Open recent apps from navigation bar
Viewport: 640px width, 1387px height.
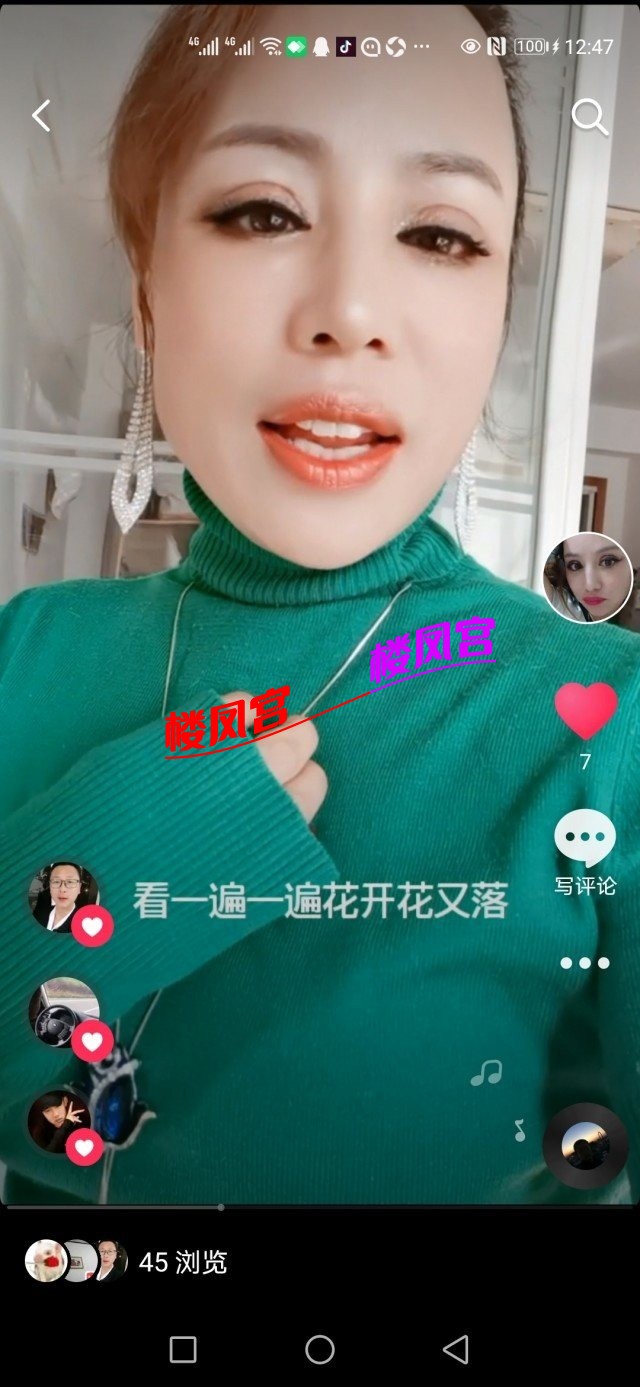point(183,1350)
